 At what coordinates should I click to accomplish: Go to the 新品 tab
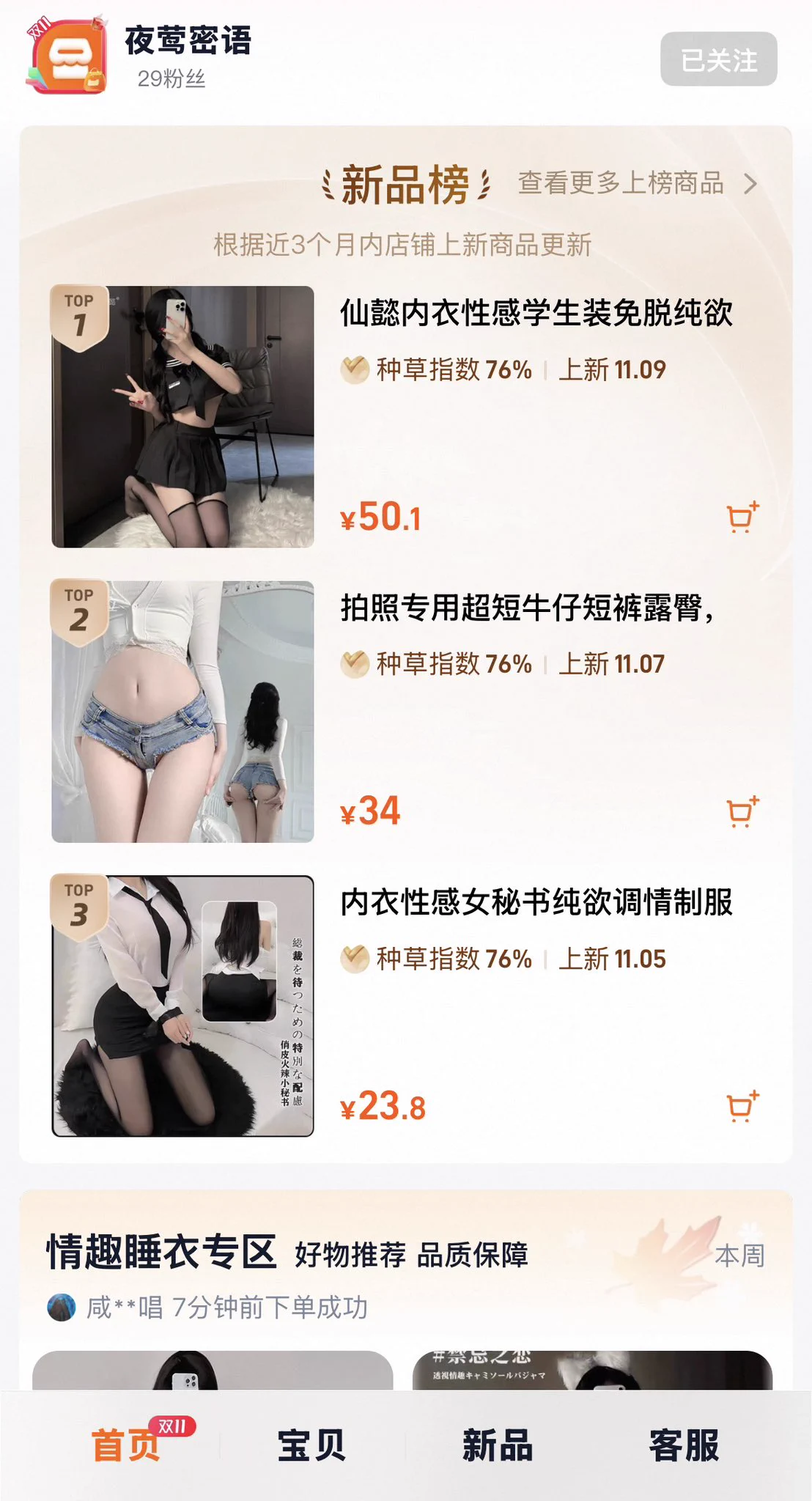tap(498, 1445)
